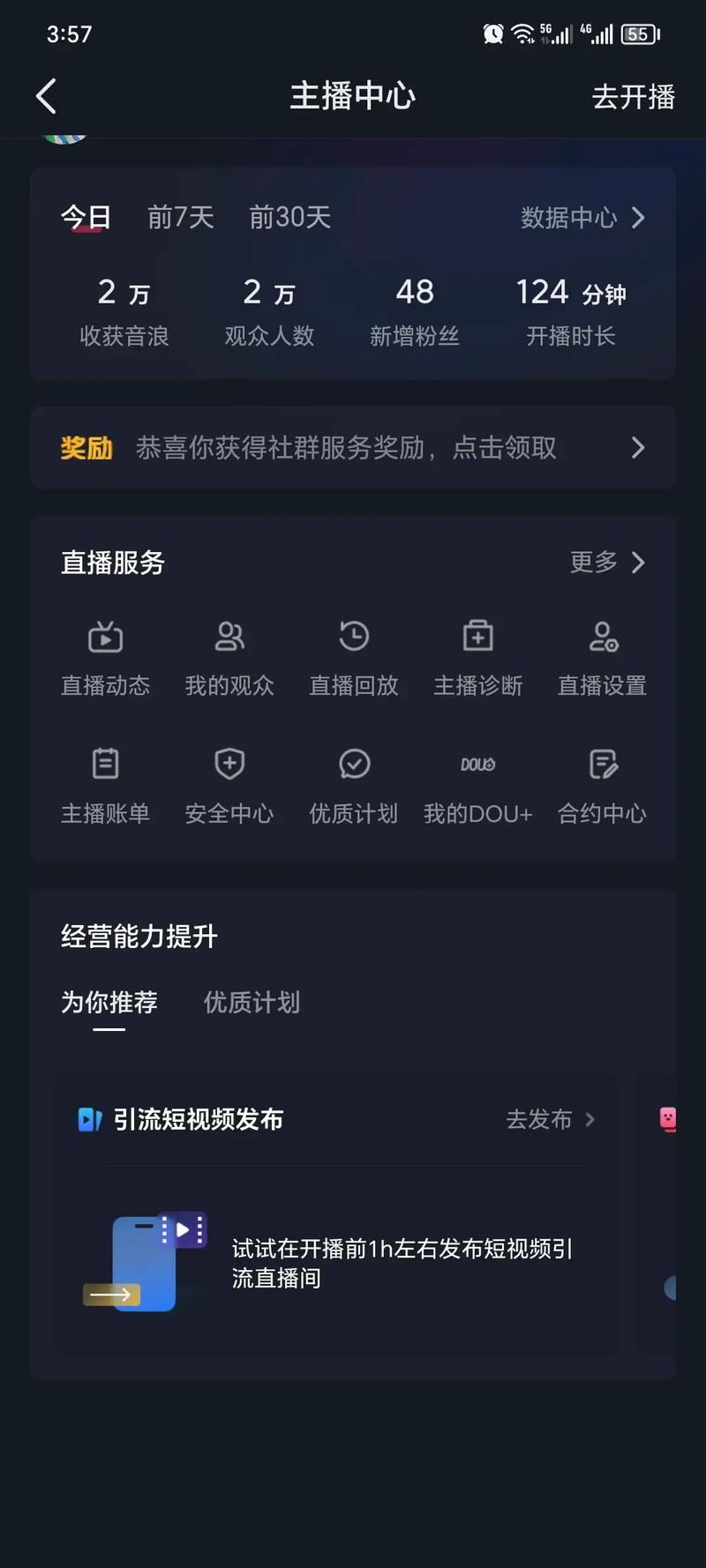The height and width of the screenshot is (1568, 706).
Task: Open 我的观众 my viewers
Action: click(229, 656)
